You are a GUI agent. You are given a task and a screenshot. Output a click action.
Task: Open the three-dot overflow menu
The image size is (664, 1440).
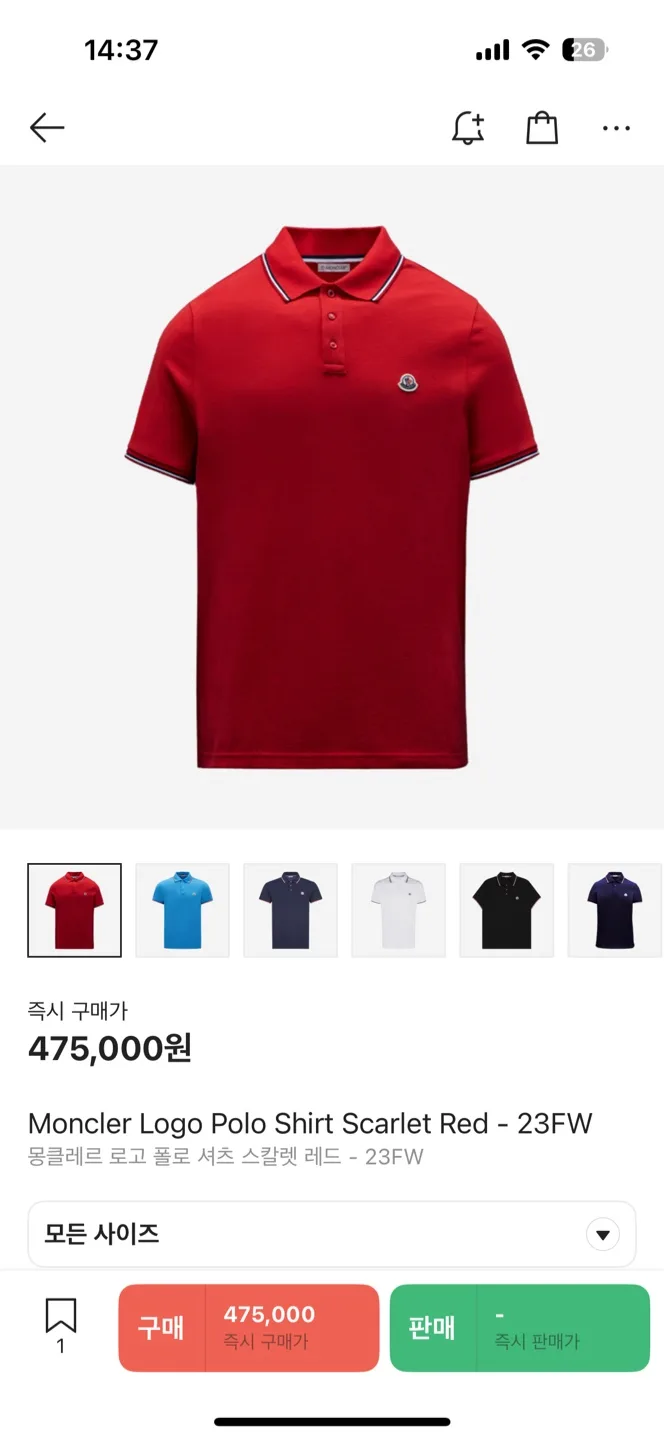[x=616, y=128]
